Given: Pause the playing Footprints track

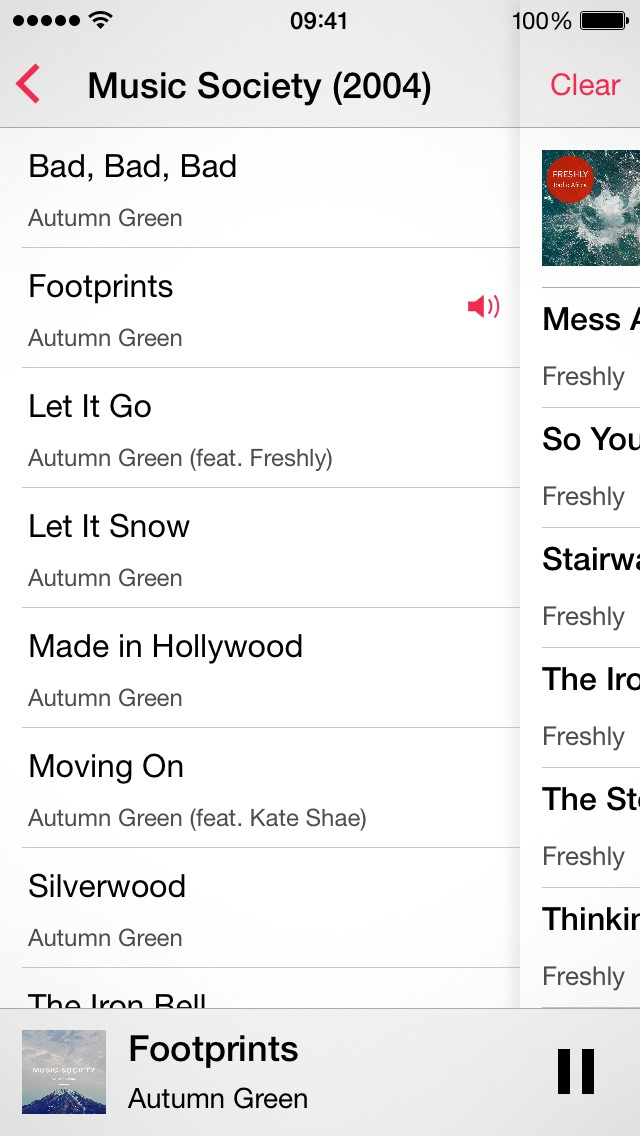Looking at the screenshot, I should click(576, 1072).
